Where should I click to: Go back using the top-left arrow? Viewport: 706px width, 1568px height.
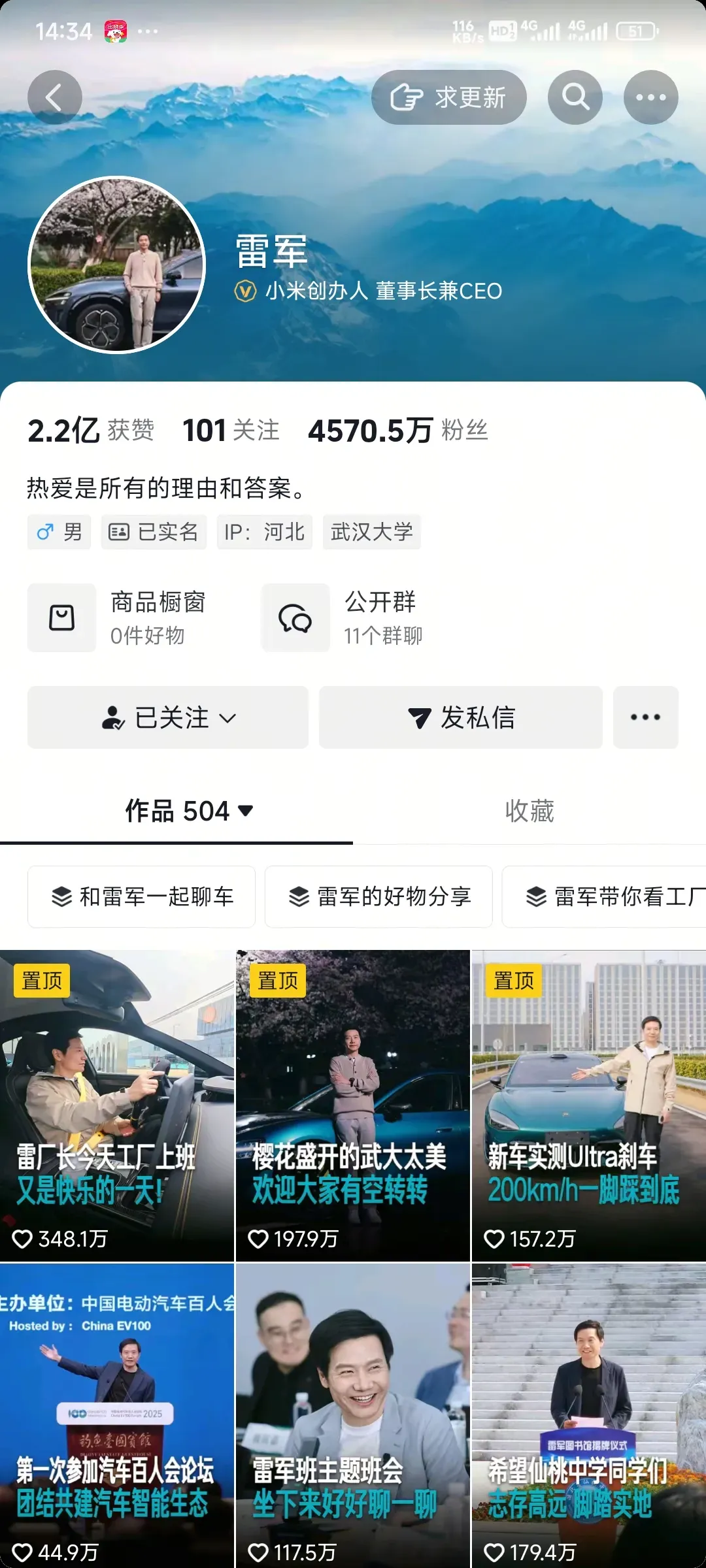point(55,97)
